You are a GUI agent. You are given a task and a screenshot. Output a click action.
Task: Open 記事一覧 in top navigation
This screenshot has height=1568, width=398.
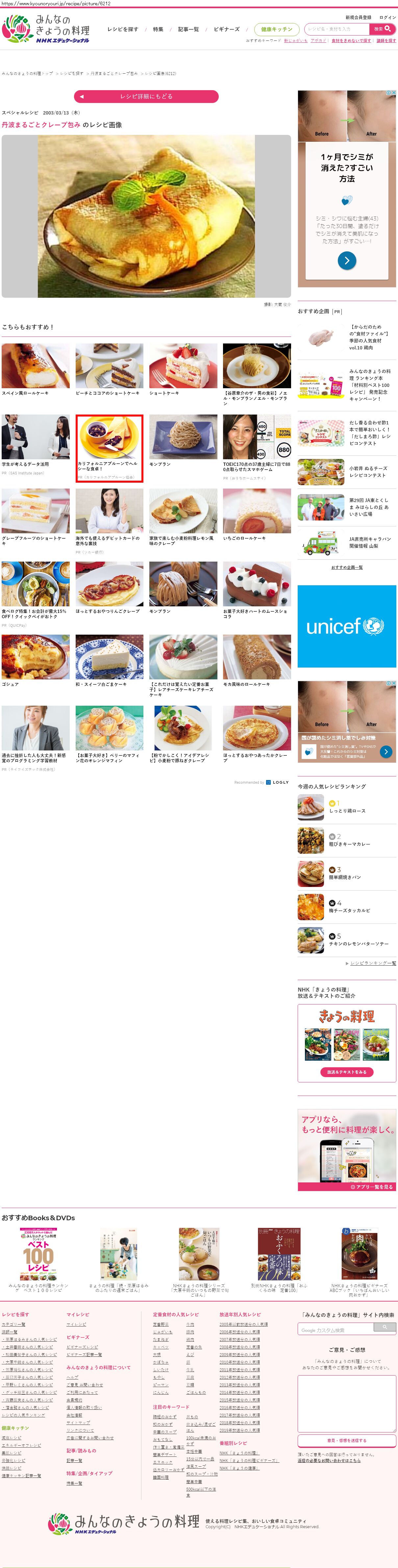(x=188, y=29)
